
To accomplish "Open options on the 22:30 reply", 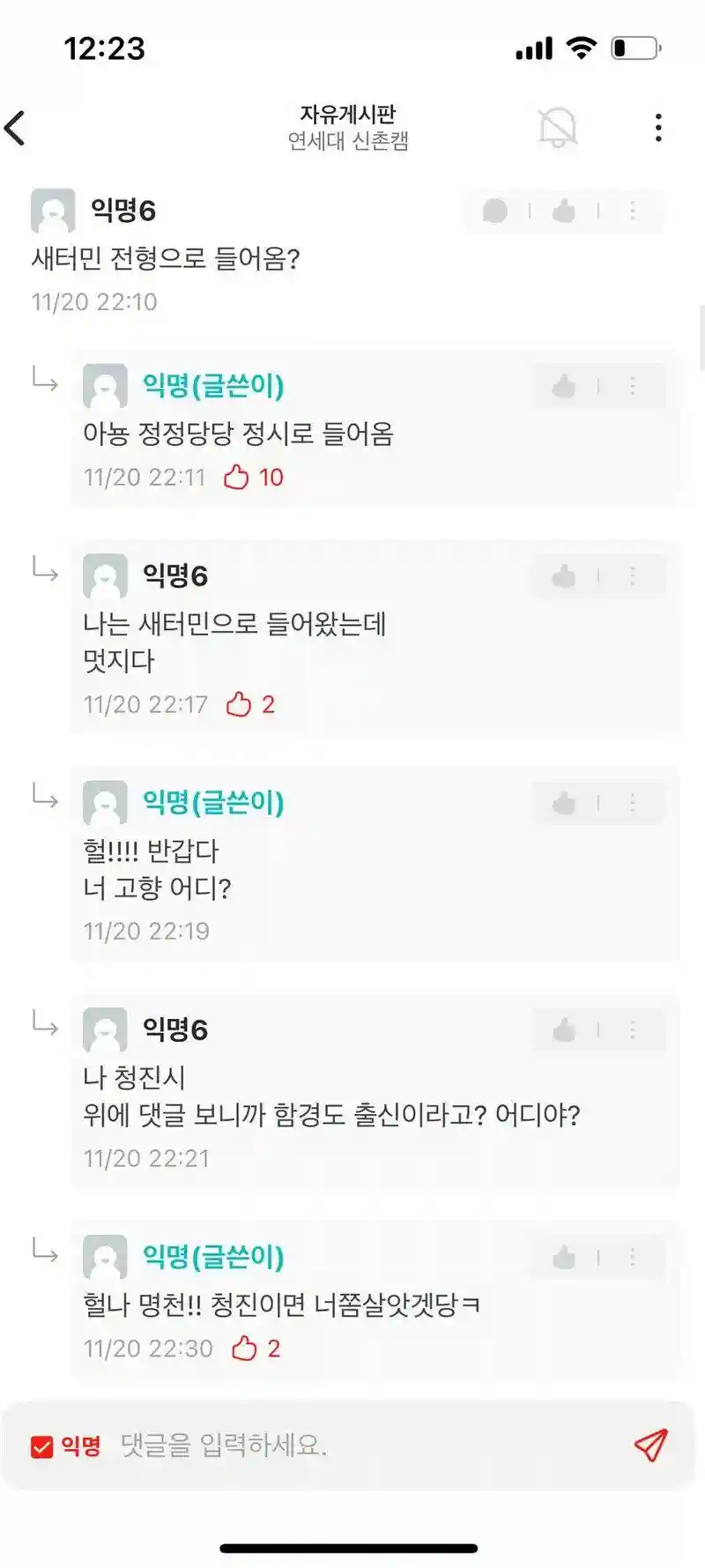I will (633, 1257).
